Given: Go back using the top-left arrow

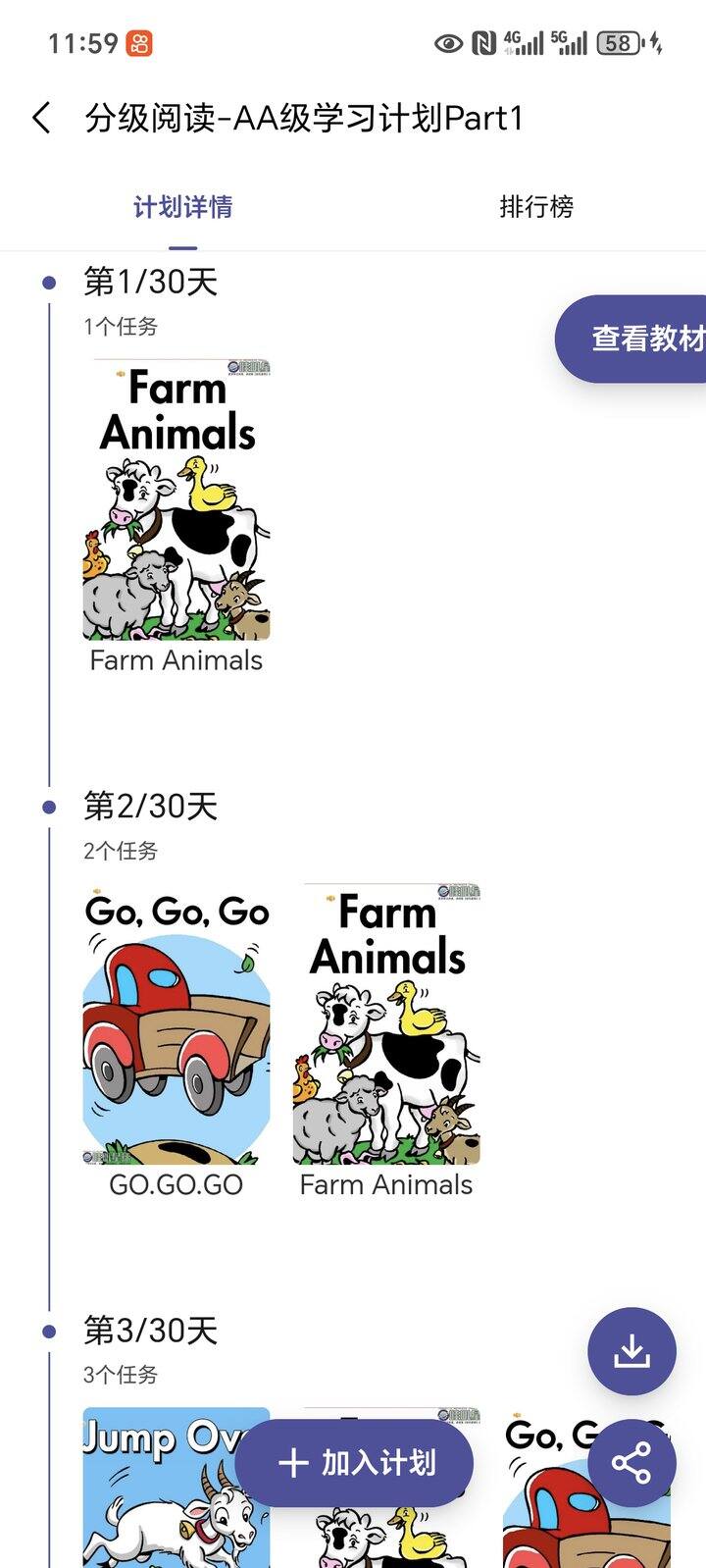Looking at the screenshot, I should click(41, 118).
